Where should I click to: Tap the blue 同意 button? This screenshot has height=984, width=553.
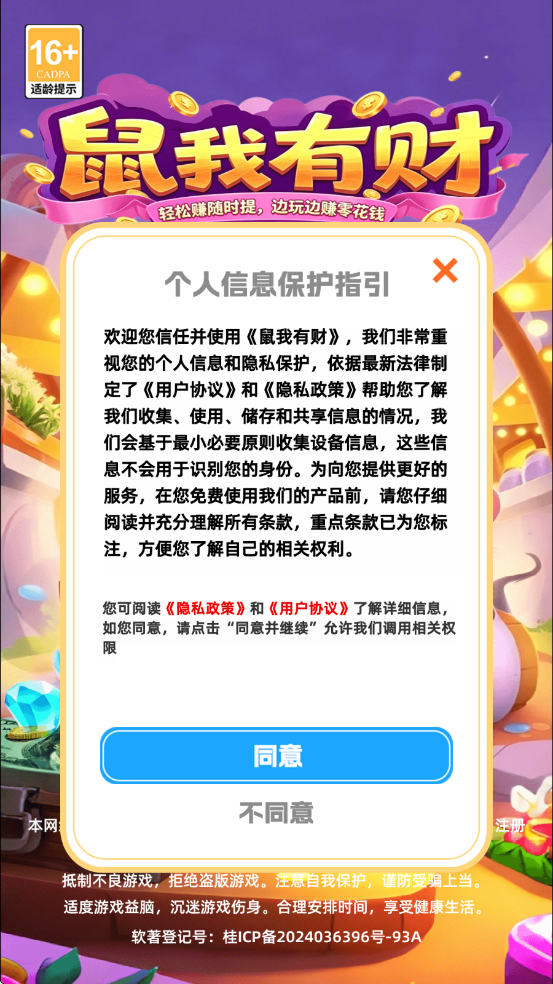[276, 756]
